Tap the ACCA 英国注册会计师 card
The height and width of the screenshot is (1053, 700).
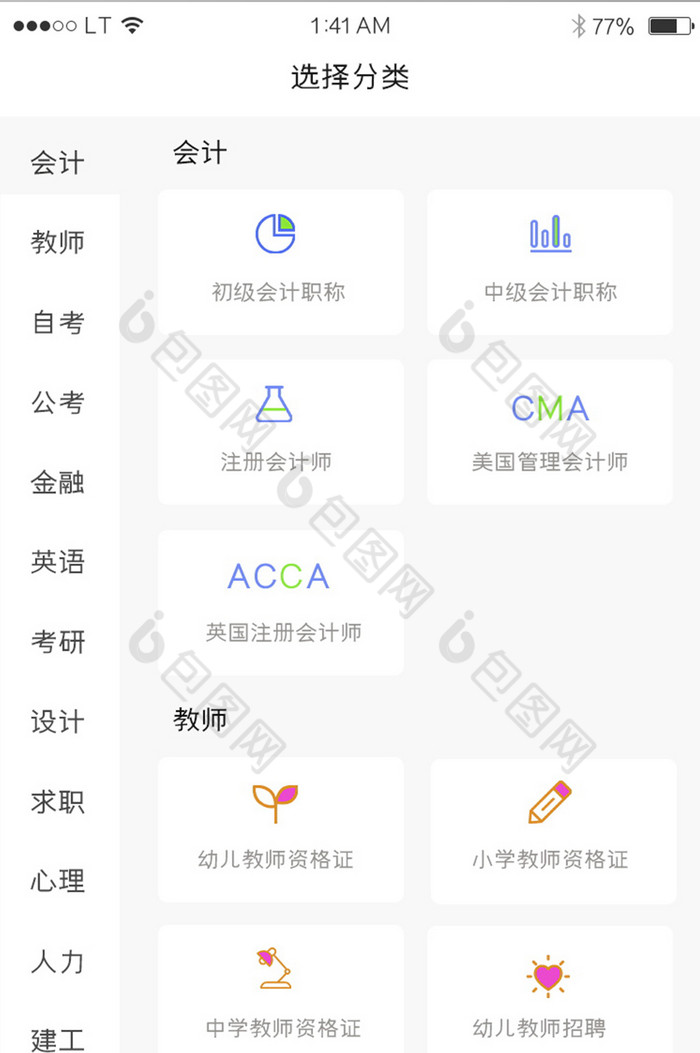point(280,602)
